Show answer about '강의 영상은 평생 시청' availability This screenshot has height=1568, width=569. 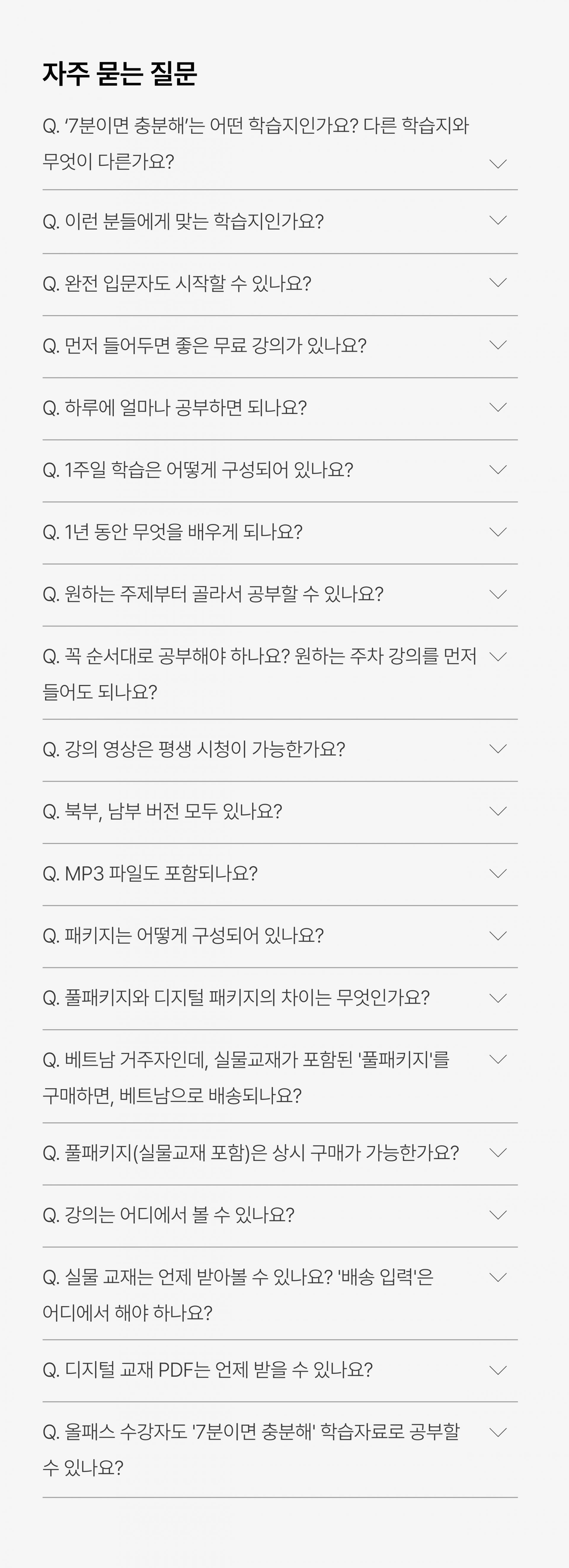280,750
